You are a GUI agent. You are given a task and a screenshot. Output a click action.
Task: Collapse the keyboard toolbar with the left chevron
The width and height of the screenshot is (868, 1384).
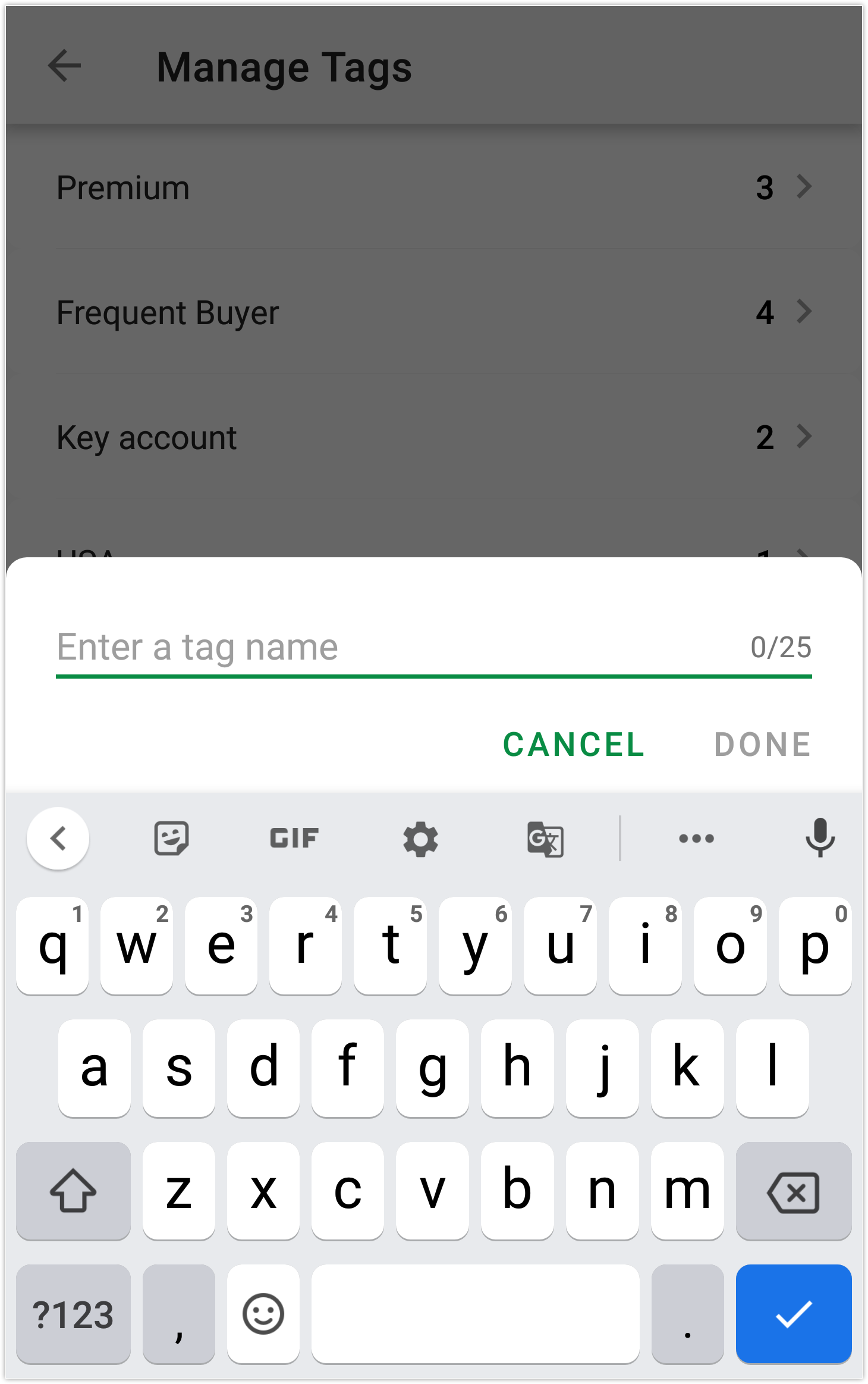58,839
